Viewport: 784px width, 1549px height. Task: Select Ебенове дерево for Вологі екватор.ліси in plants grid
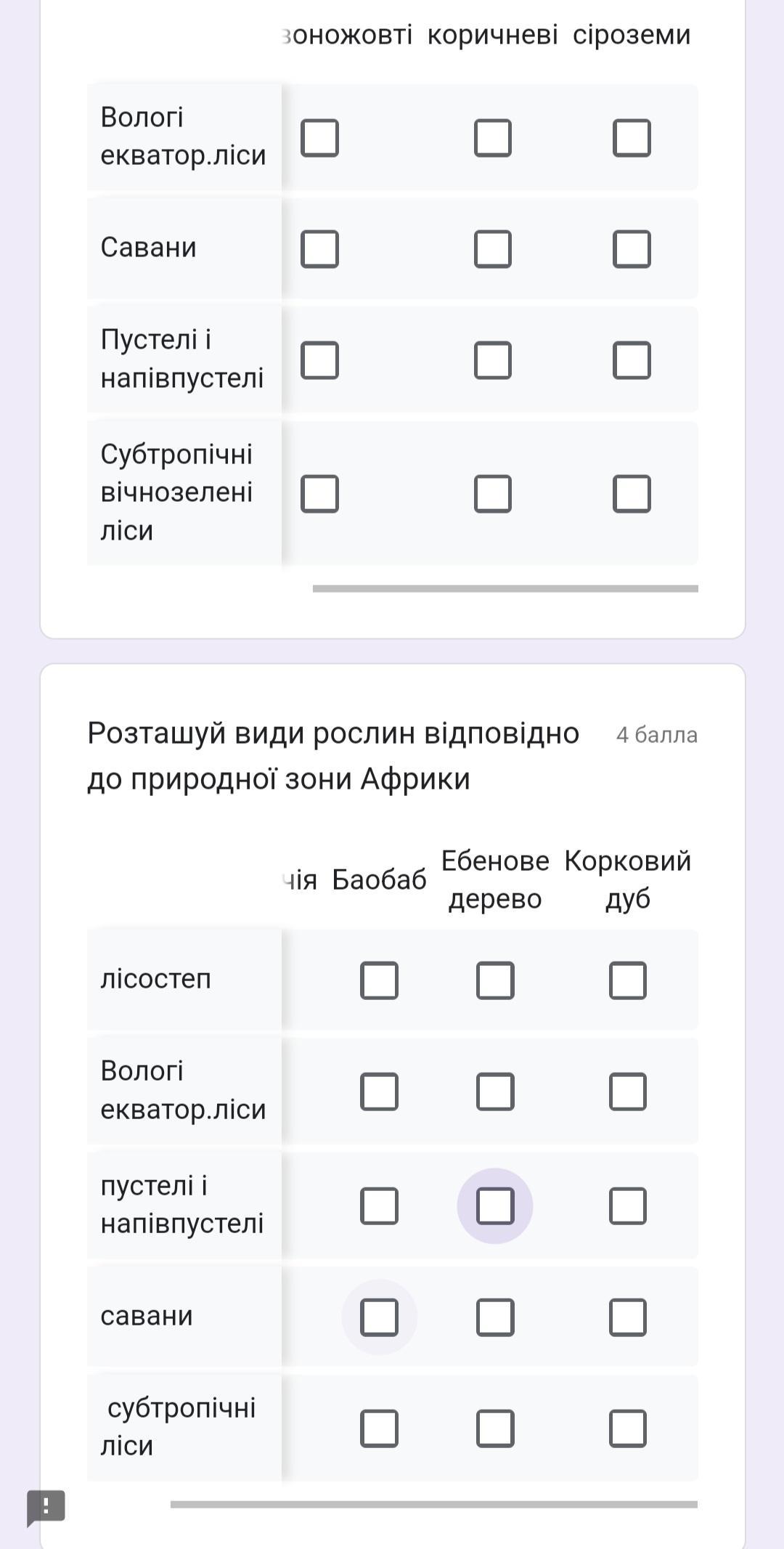point(495,1091)
